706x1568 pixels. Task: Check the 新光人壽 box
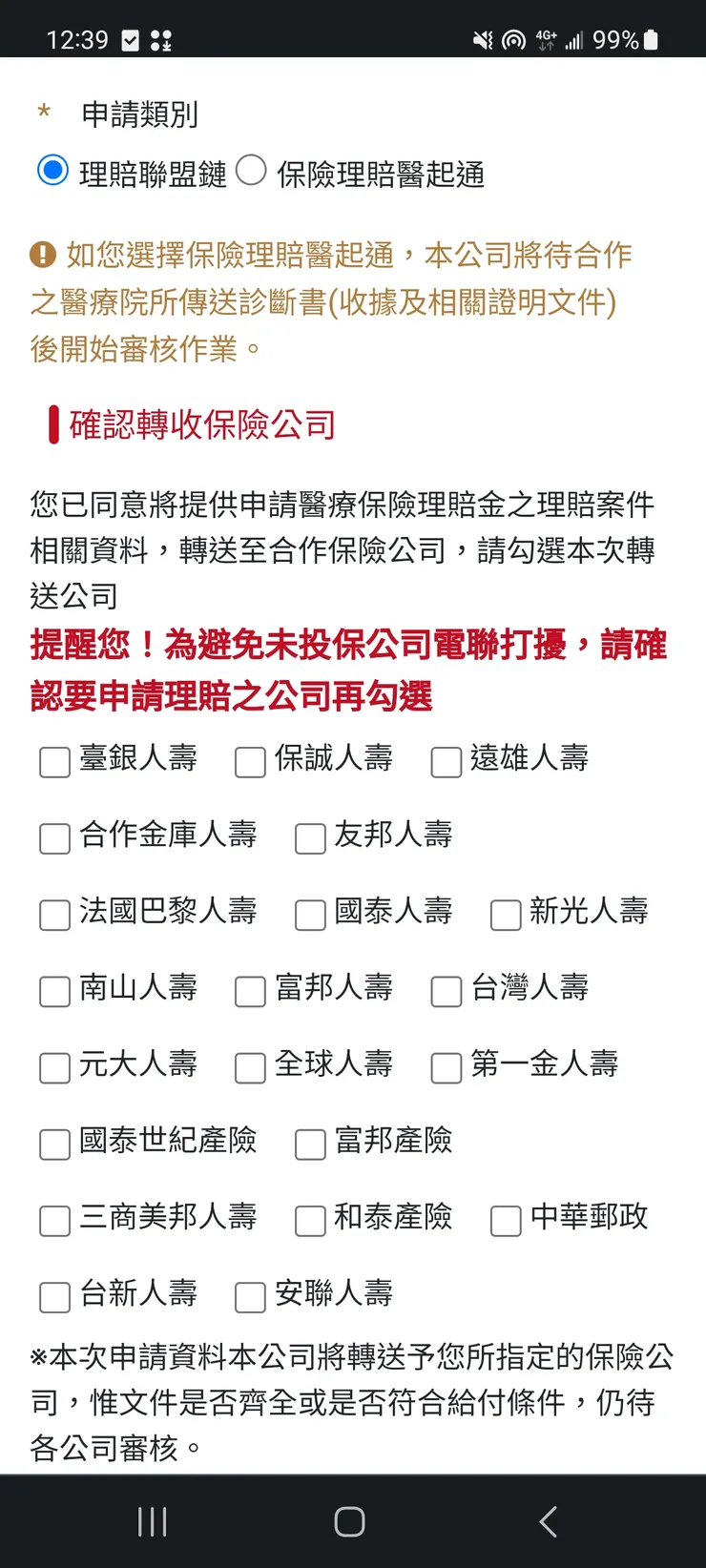(x=505, y=916)
